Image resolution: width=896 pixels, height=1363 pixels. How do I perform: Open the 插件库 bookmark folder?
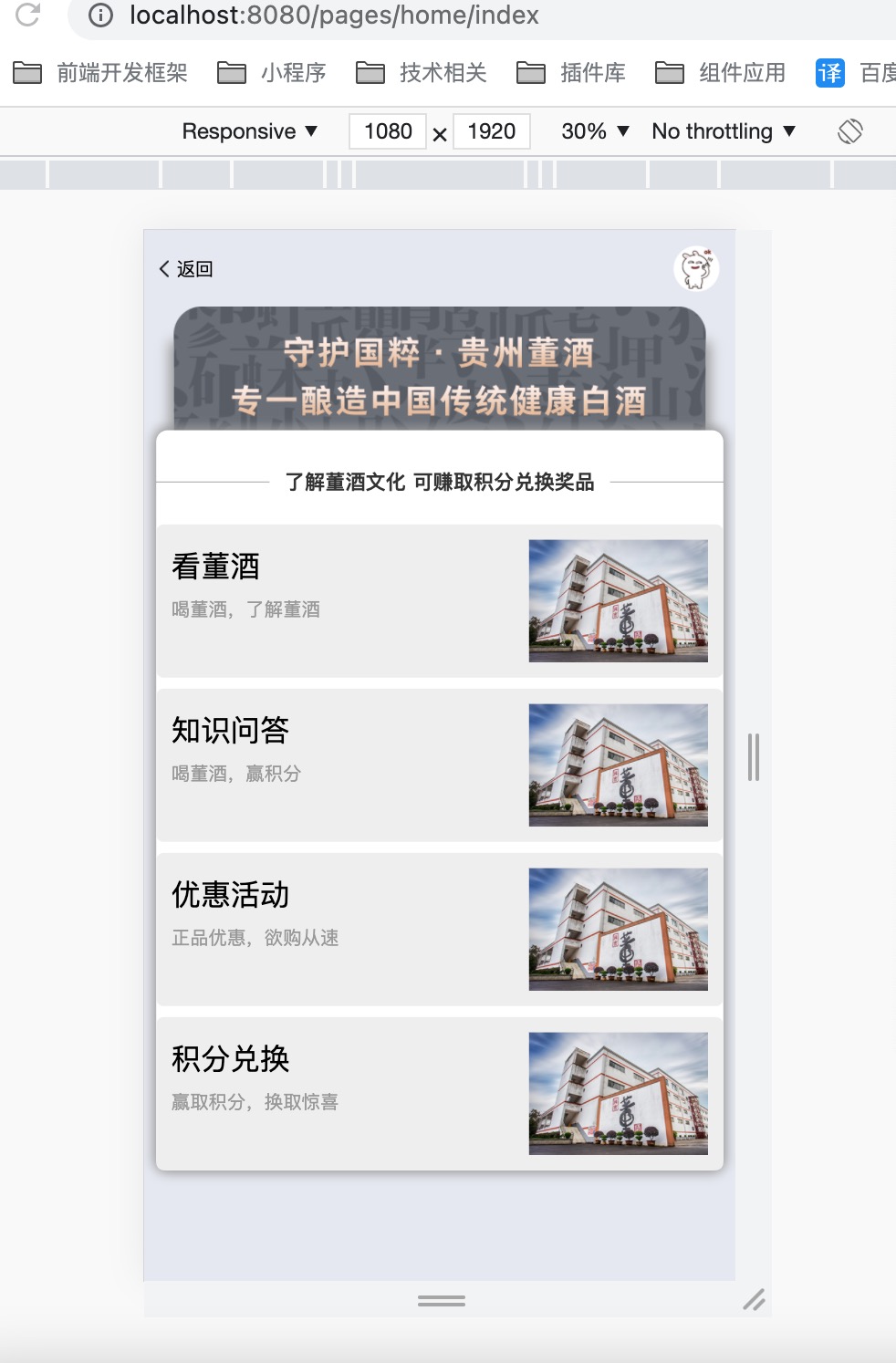[571, 73]
